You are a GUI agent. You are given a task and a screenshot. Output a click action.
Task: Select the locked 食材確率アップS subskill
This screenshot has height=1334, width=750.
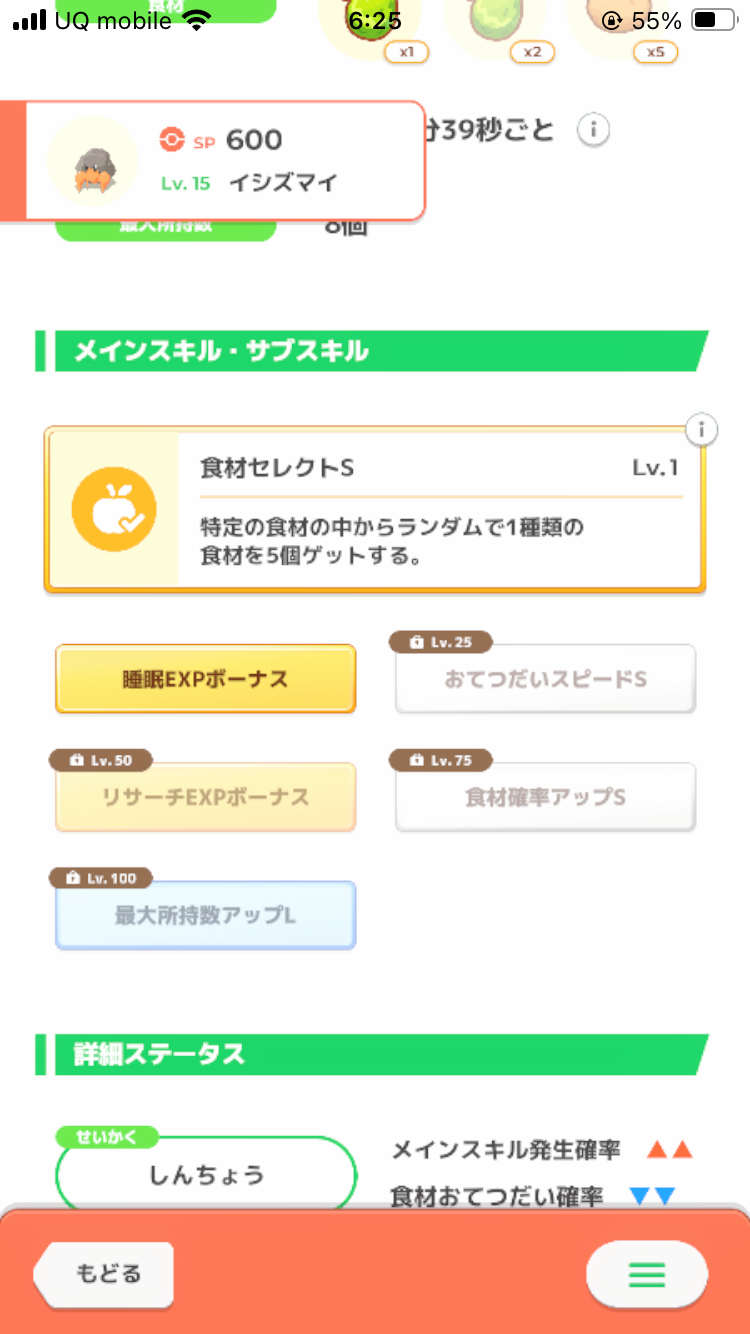(544, 796)
